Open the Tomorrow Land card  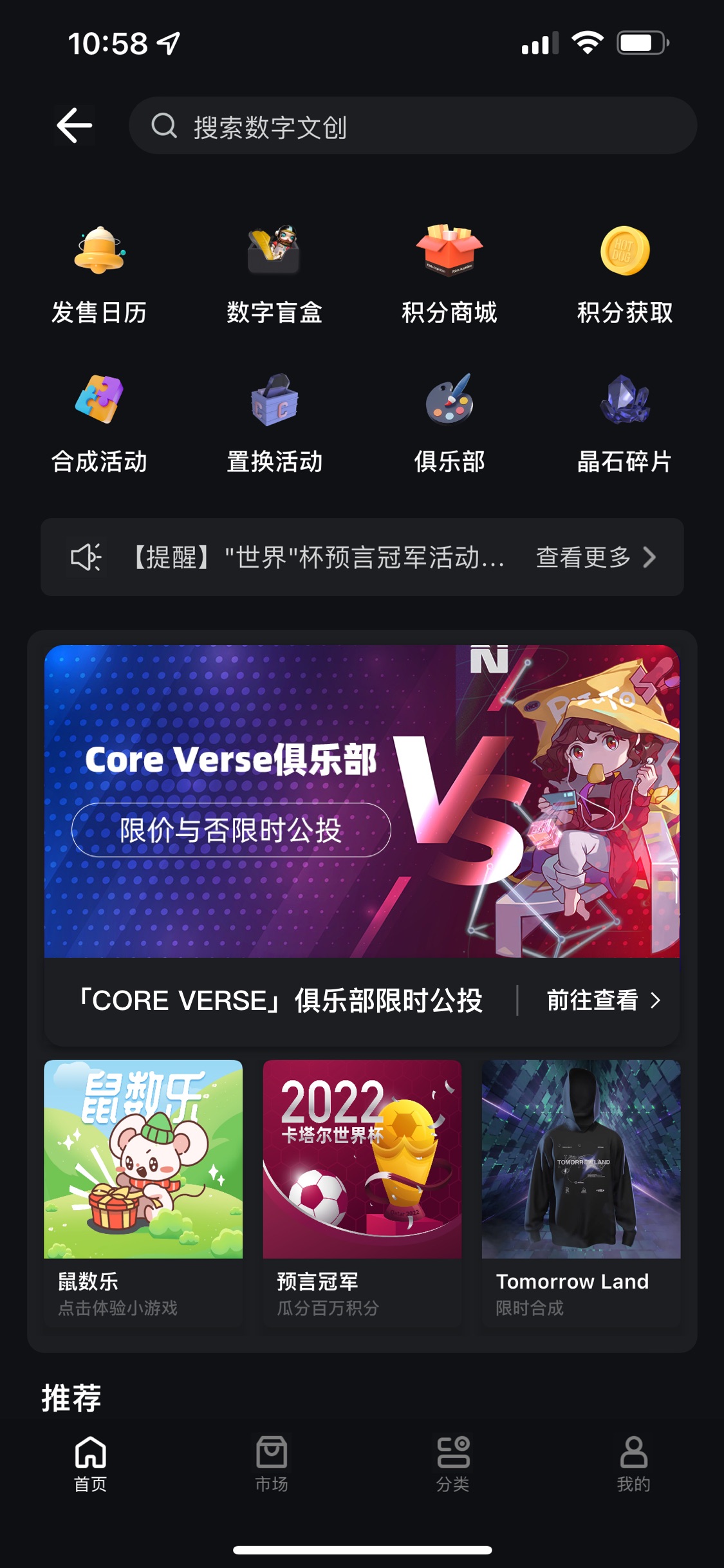click(x=580, y=1192)
